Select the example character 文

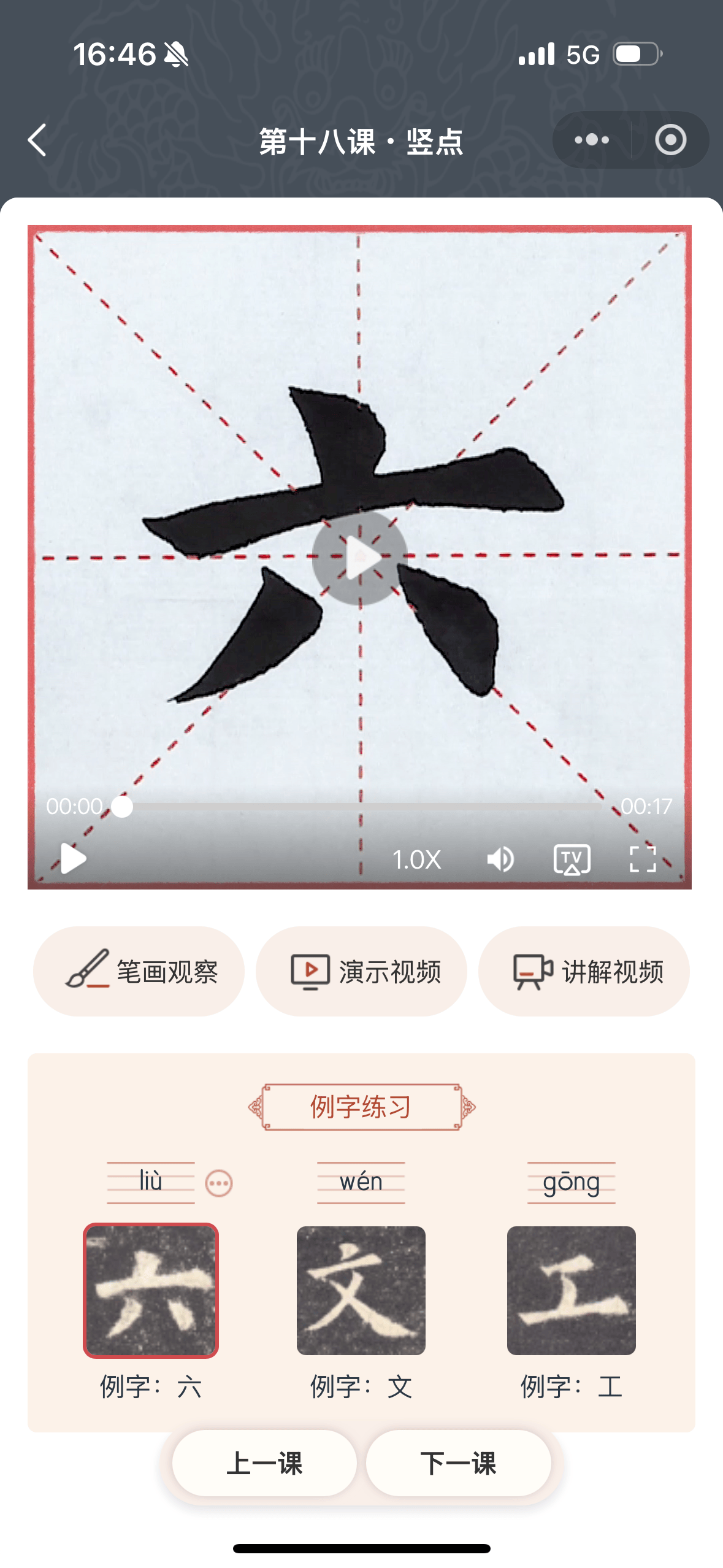[361, 1290]
